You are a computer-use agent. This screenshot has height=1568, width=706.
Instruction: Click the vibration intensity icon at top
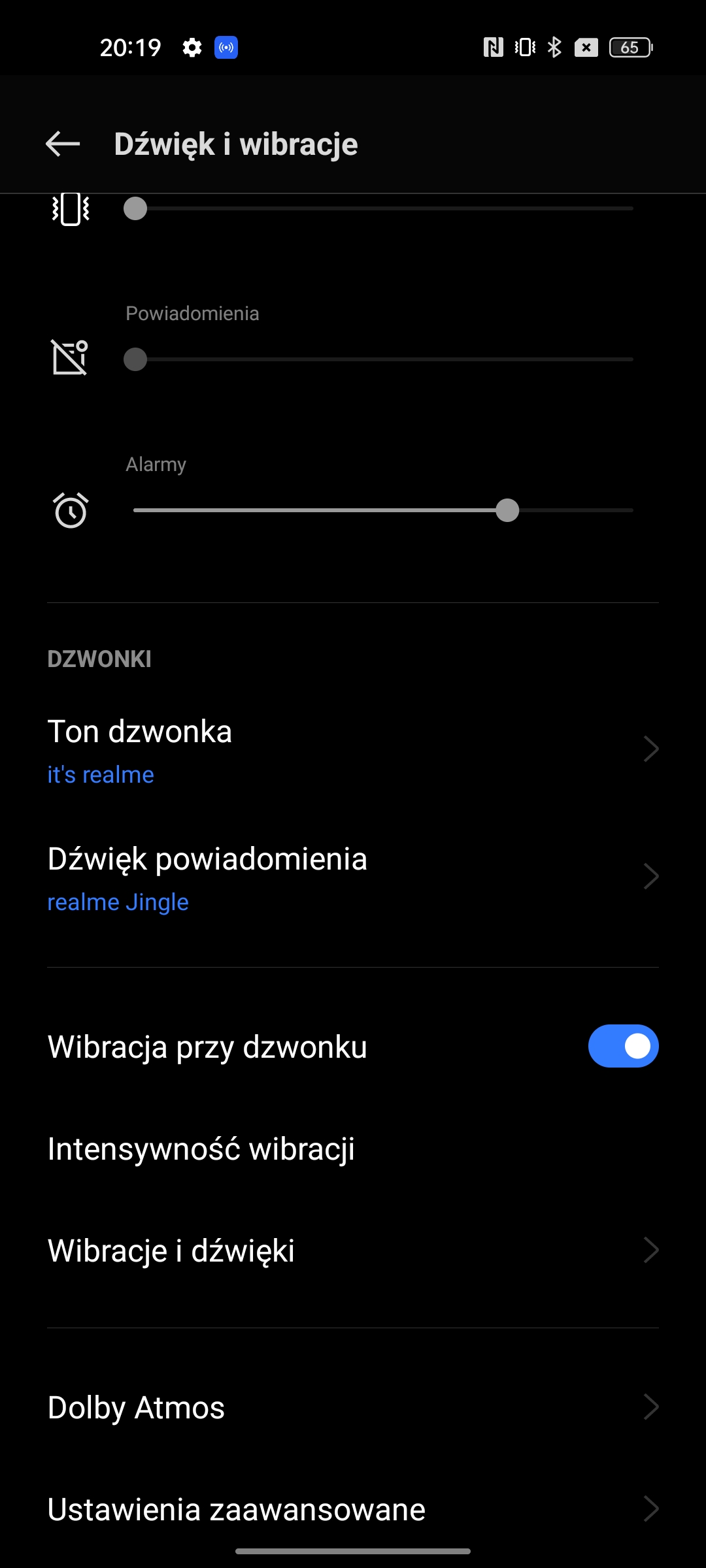(70, 208)
